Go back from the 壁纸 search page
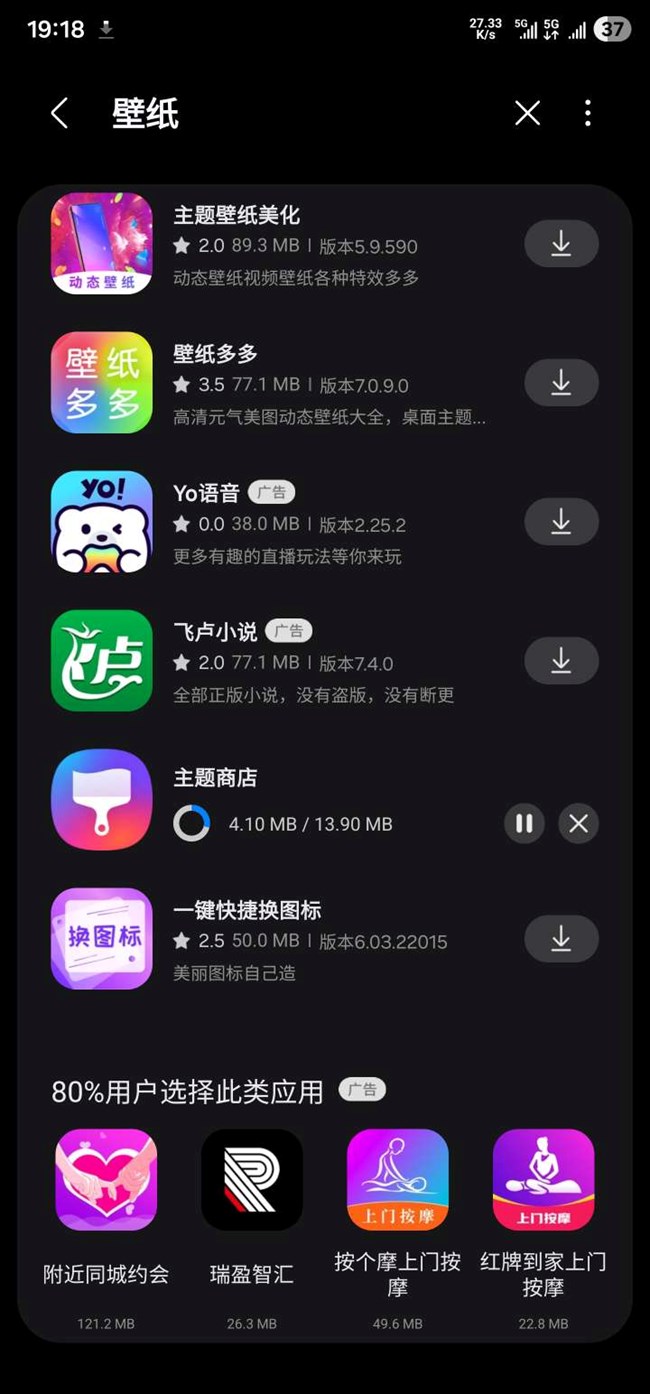Viewport: 650px width, 1394px height. tap(60, 113)
